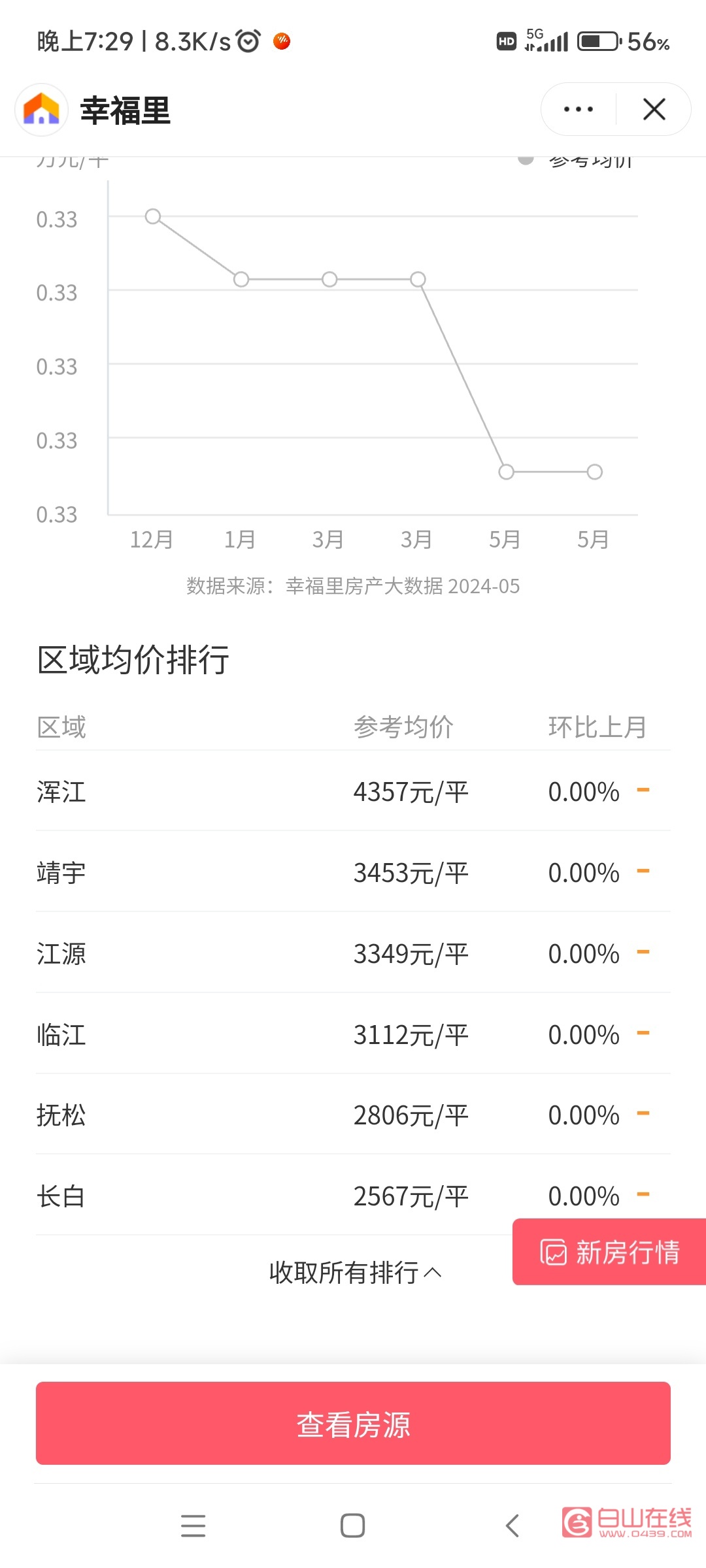The width and height of the screenshot is (706, 1568).
Task: Open the 长白 district row
Action: pos(353,1196)
